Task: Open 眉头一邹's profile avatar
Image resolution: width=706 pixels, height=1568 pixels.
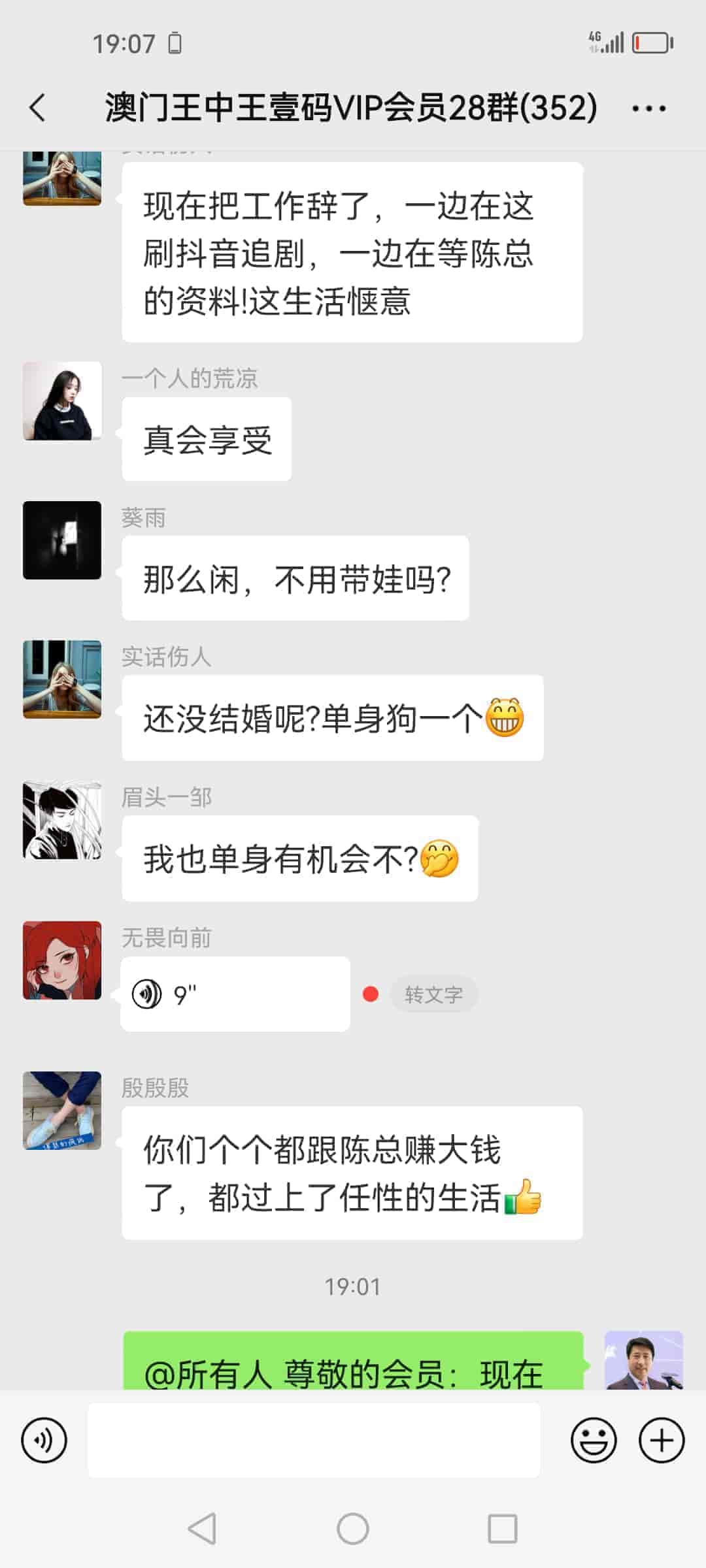Action: point(62,820)
